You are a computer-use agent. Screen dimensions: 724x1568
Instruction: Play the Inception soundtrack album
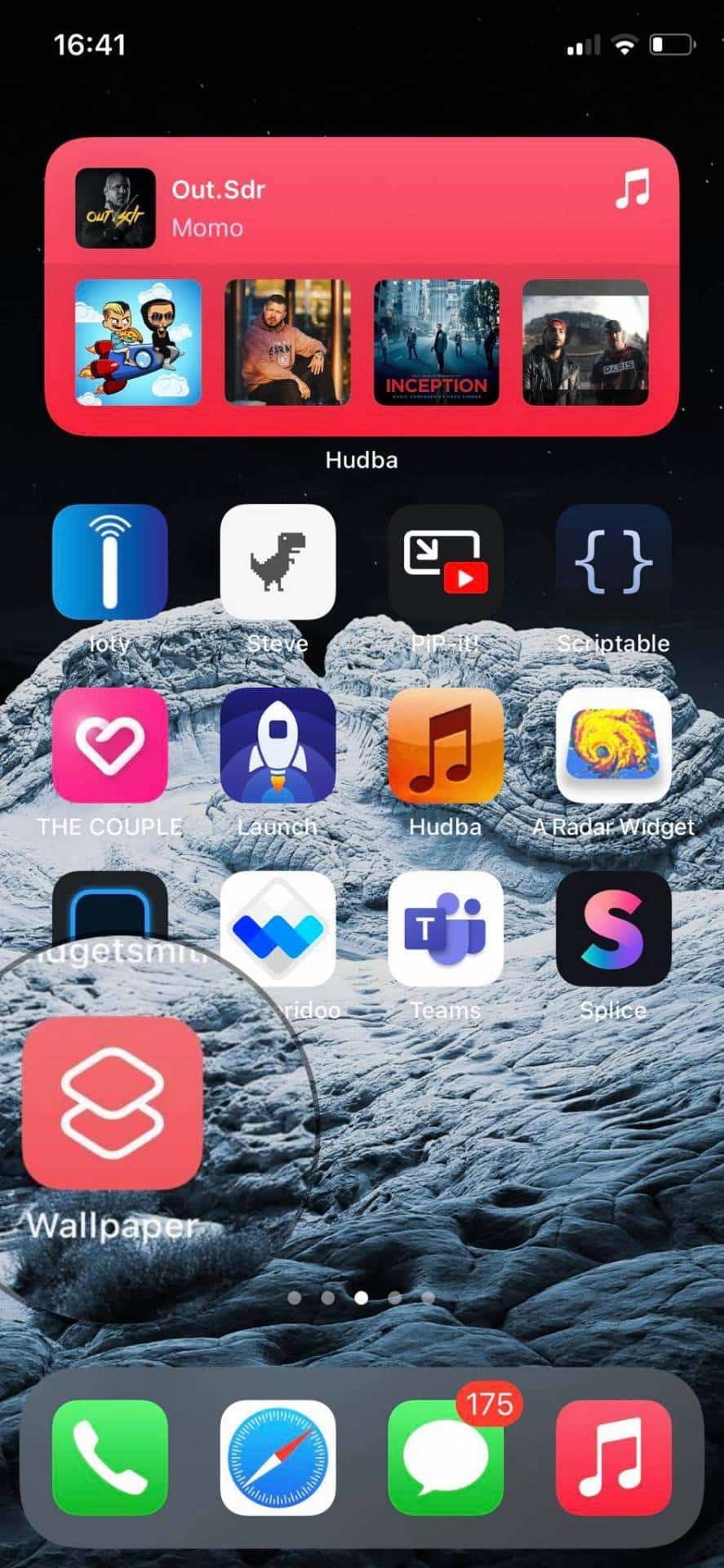437,342
